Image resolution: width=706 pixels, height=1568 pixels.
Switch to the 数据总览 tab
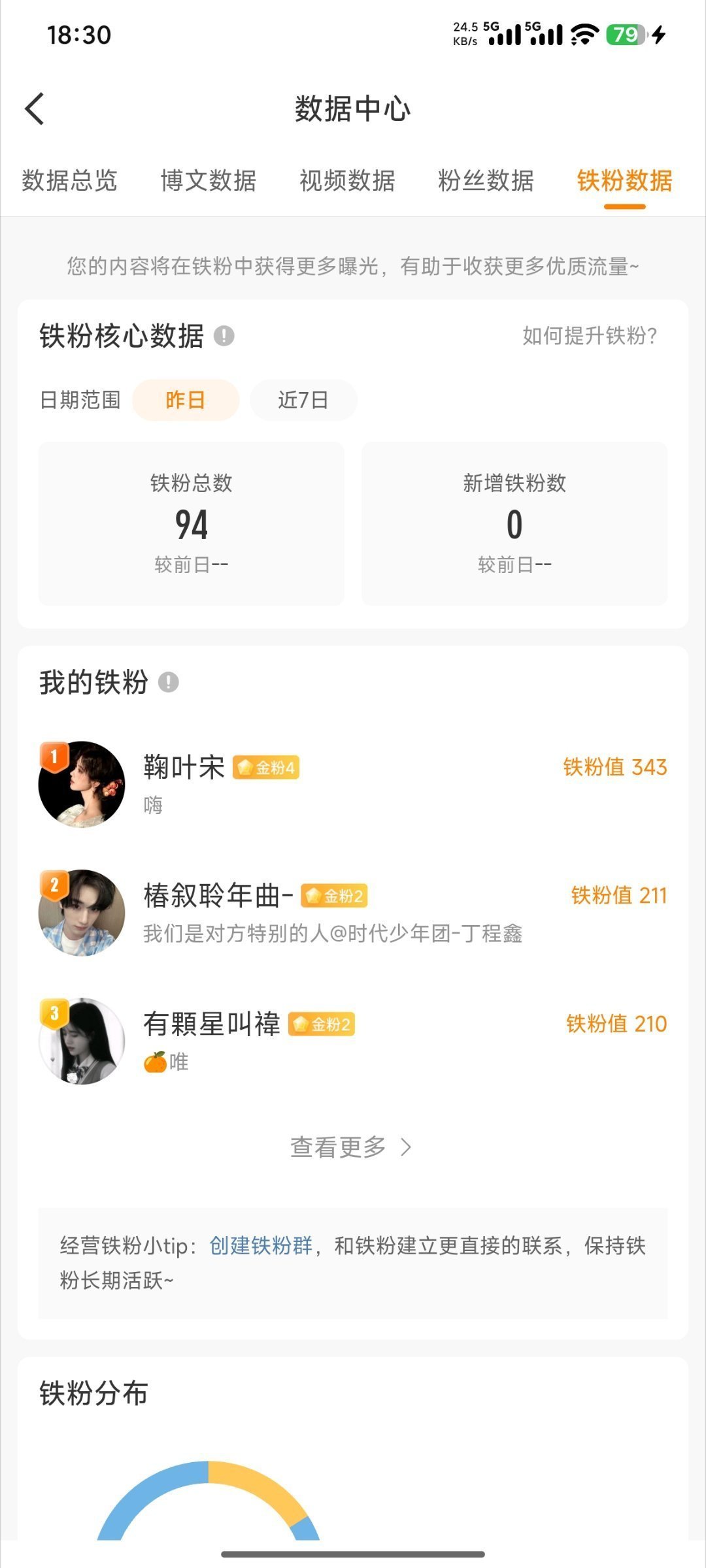(x=69, y=181)
